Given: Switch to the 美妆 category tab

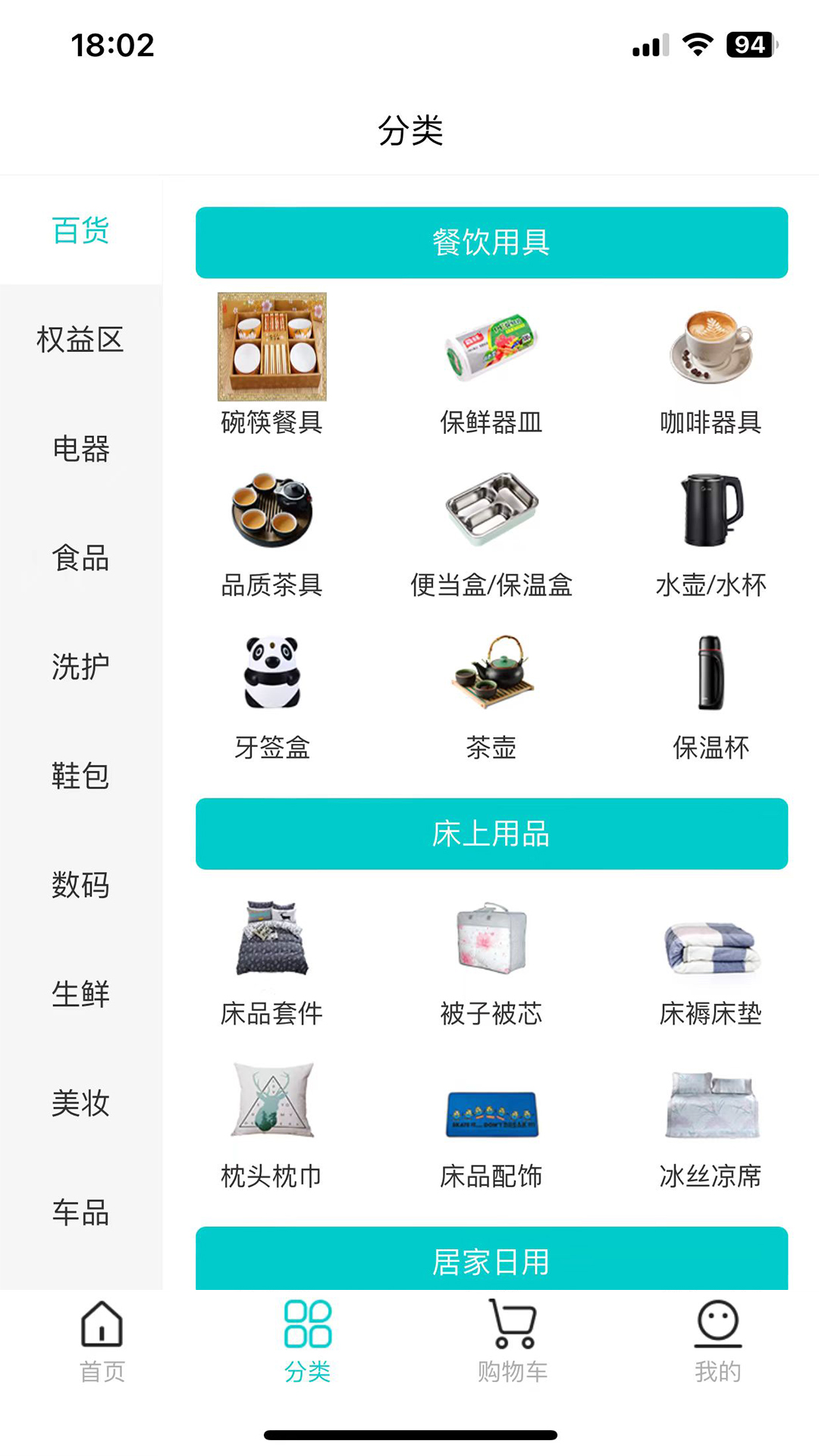Looking at the screenshot, I should (81, 1105).
